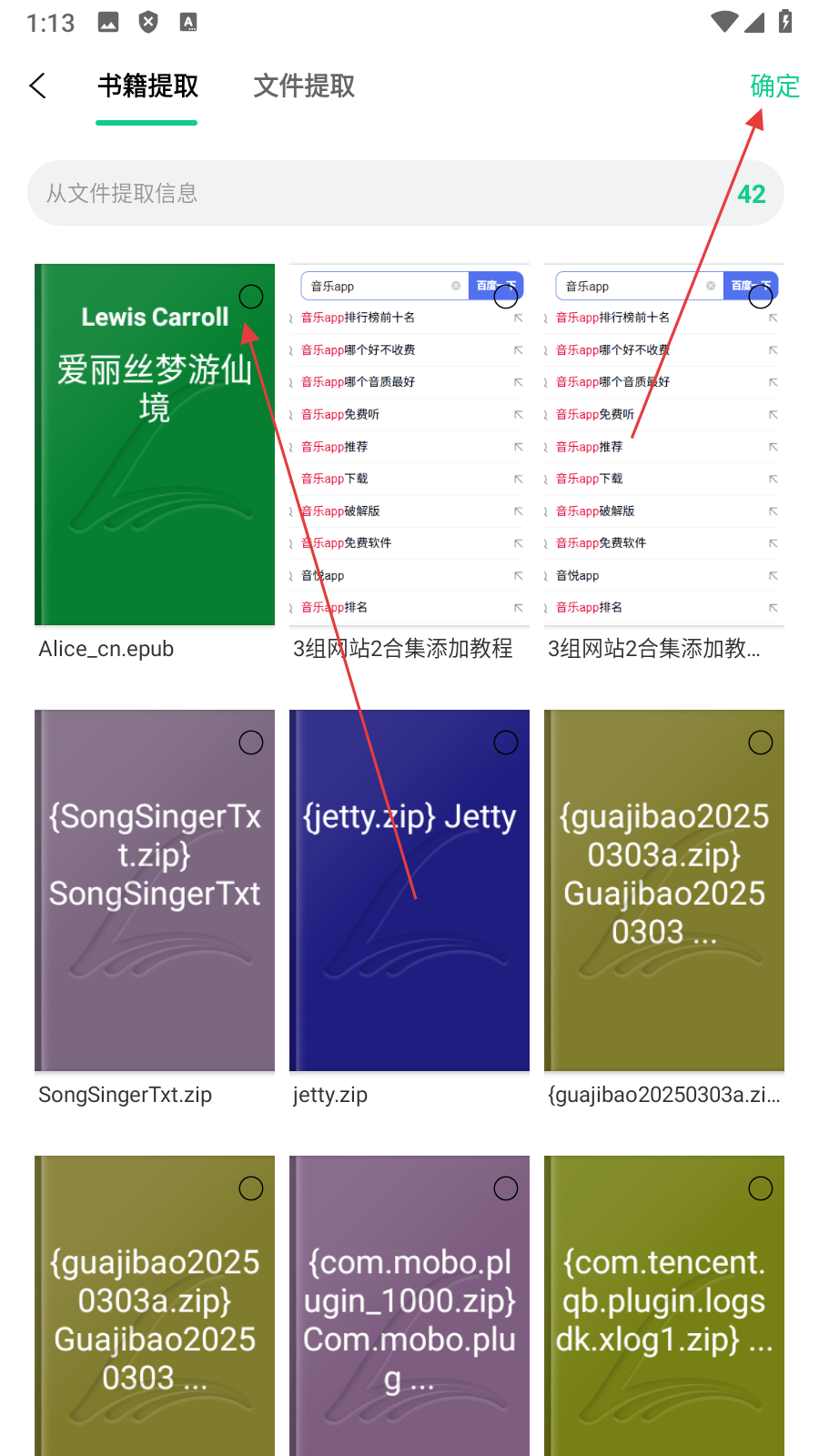
Task: Open the com.mobo.plugin_1000.zip tile
Action: 409,1319
